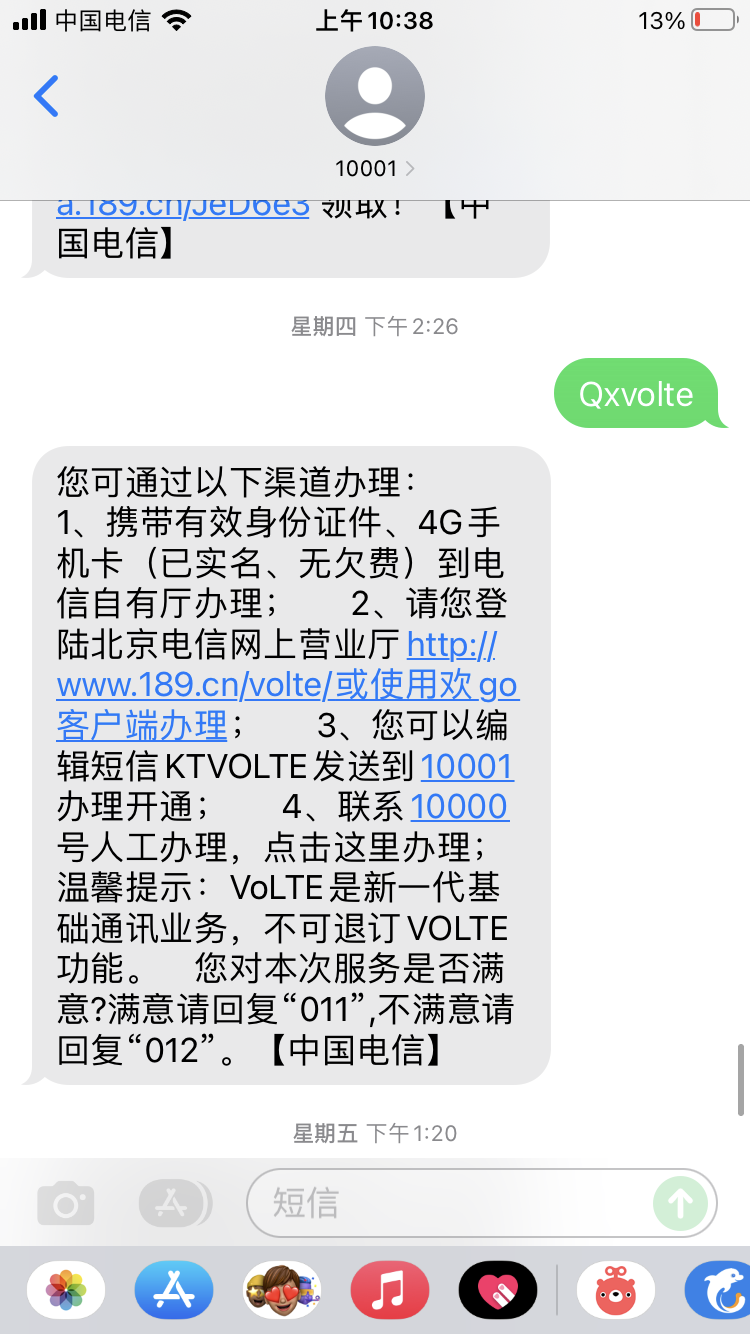Open the a.189.cn/JeD6e3 link
Viewport: 750px width, 1334px height.
tap(183, 206)
